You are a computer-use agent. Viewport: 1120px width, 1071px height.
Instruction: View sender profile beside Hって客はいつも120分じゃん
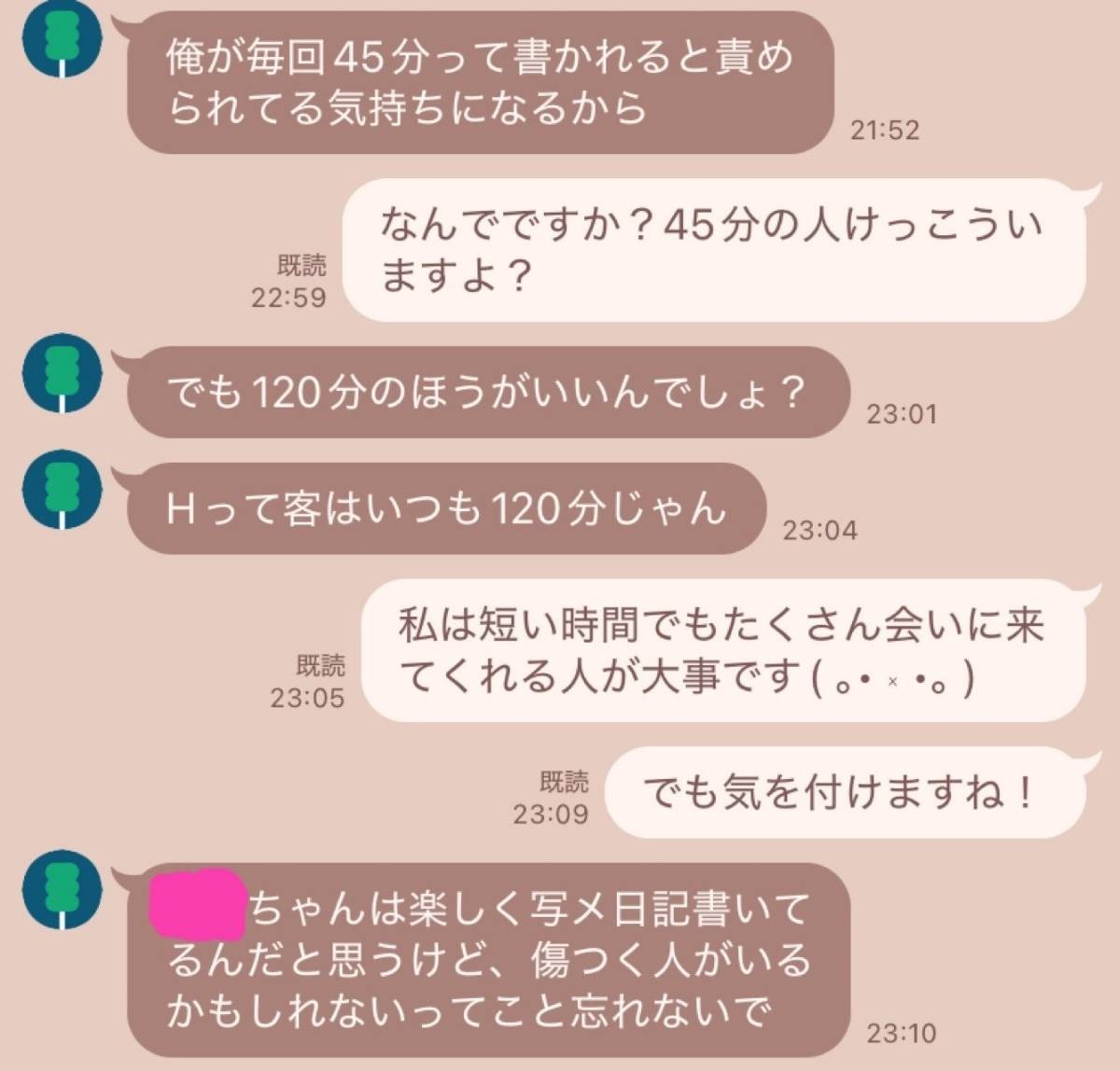[63, 490]
